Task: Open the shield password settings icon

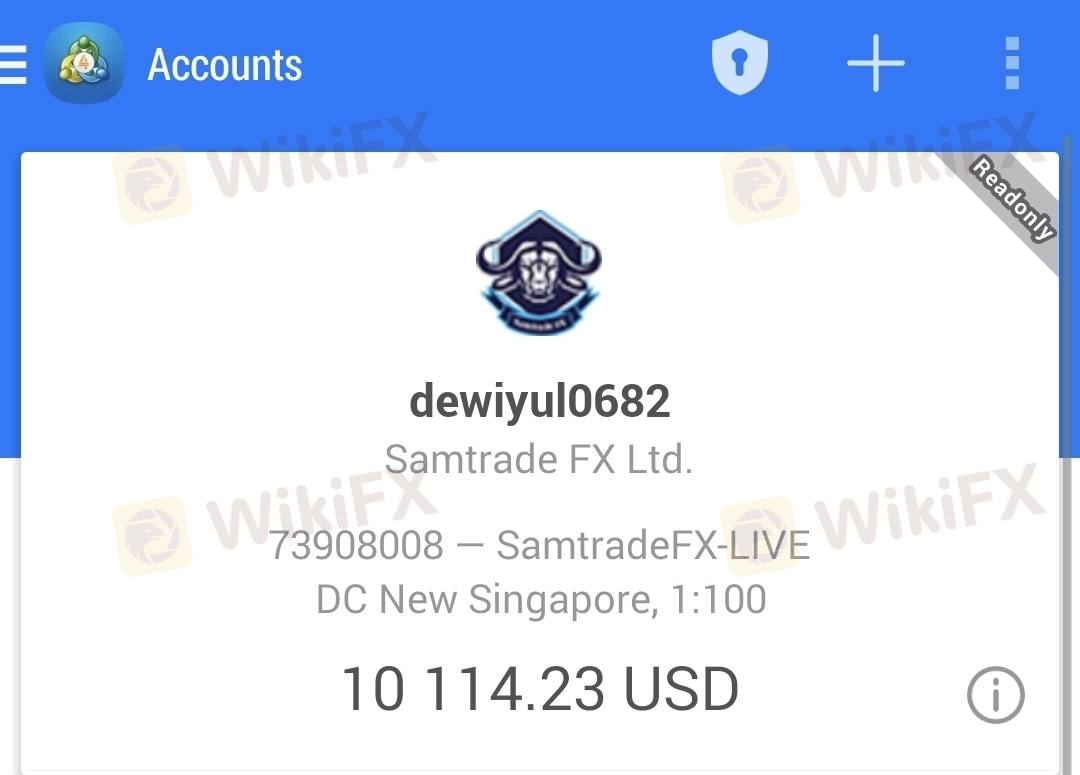Action: (740, 62)
